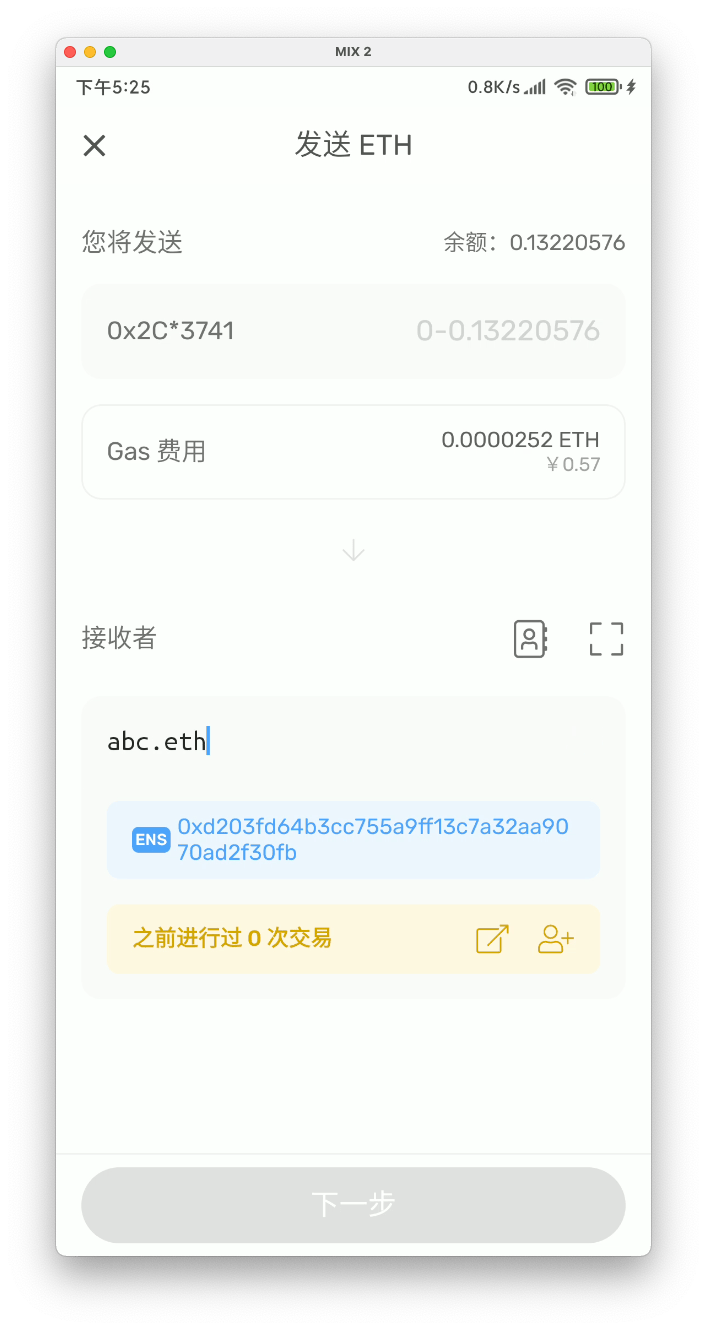
Task: Select the resolved ENS address
Action: tap(353, 840)
